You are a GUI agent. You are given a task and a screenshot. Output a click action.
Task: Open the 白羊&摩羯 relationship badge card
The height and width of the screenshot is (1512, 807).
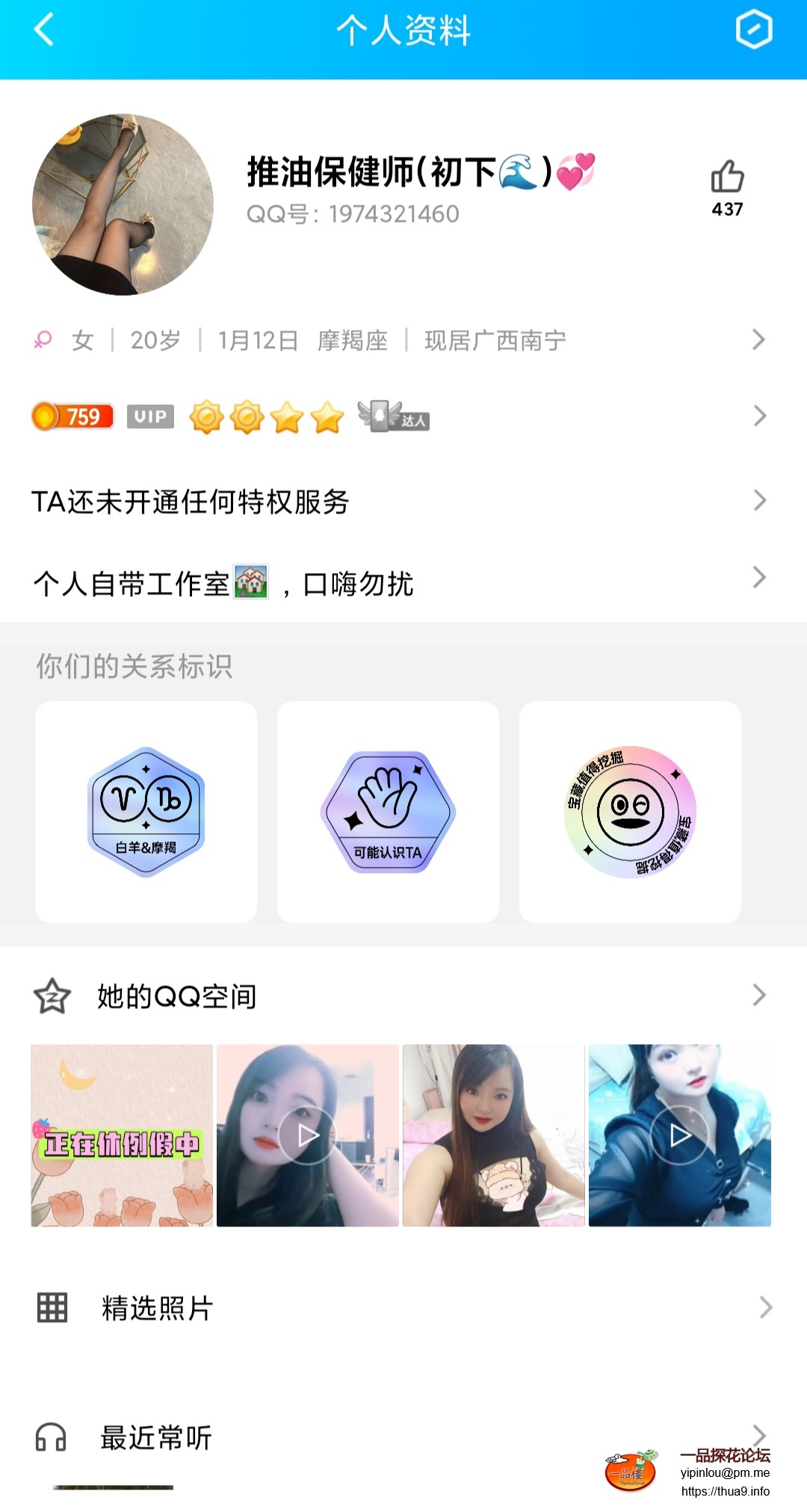point(146,812)
